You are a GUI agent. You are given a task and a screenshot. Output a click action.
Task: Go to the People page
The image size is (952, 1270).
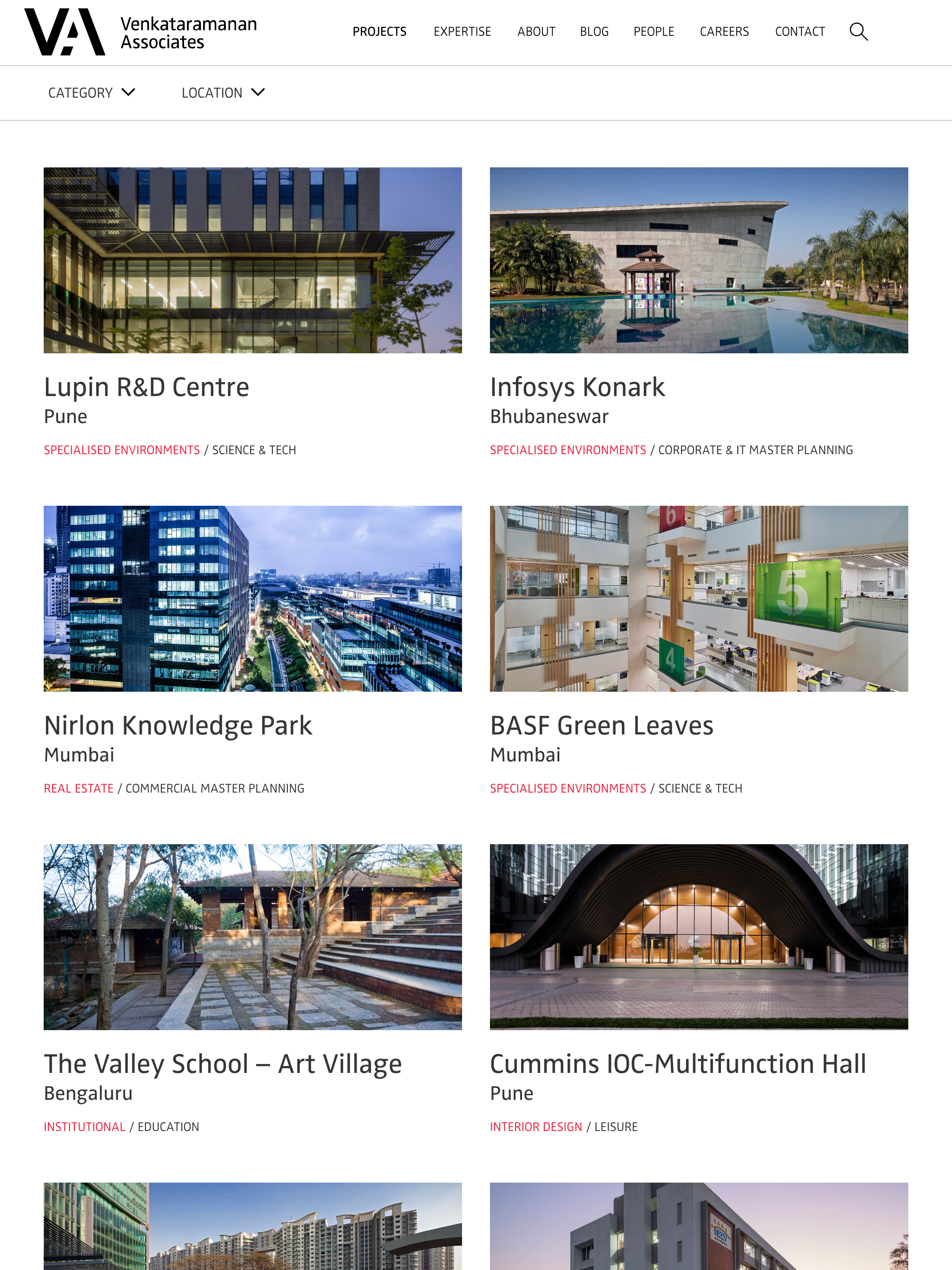654,32
